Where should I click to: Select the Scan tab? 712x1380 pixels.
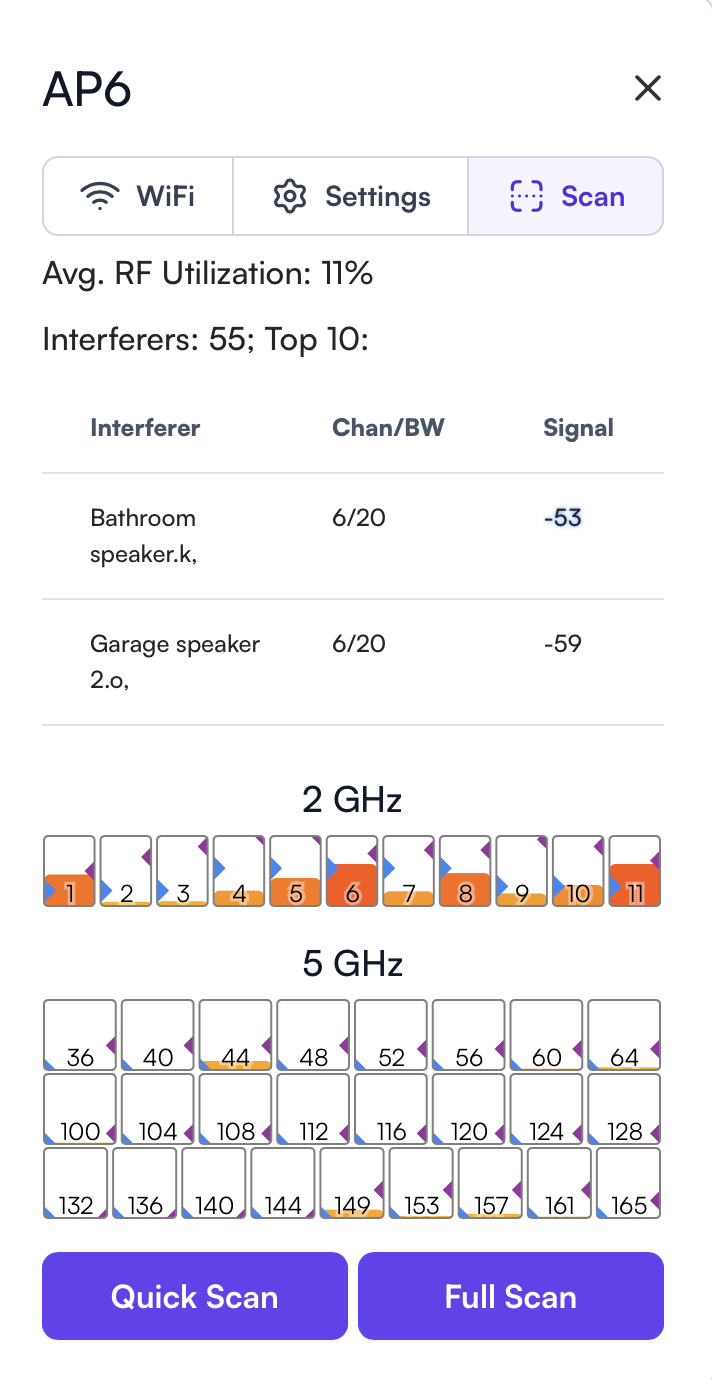pyautogui.click(x=566, y=196)
